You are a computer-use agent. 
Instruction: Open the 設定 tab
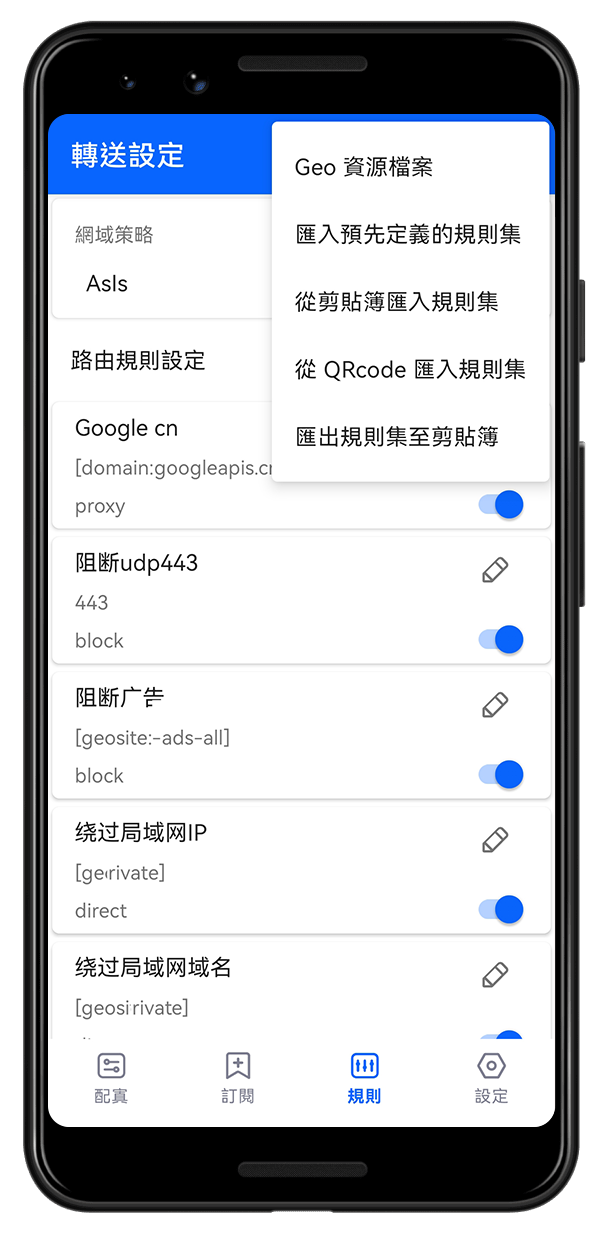click(492, 1078)
